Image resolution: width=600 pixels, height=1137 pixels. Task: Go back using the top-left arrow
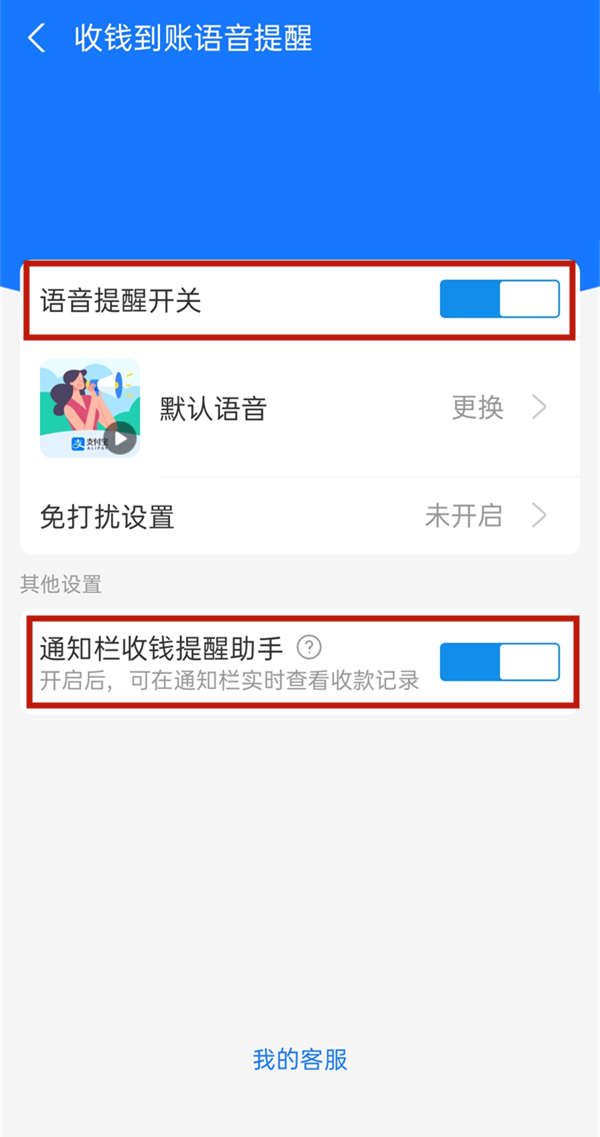pyautogui.click(x=37, y=39)
